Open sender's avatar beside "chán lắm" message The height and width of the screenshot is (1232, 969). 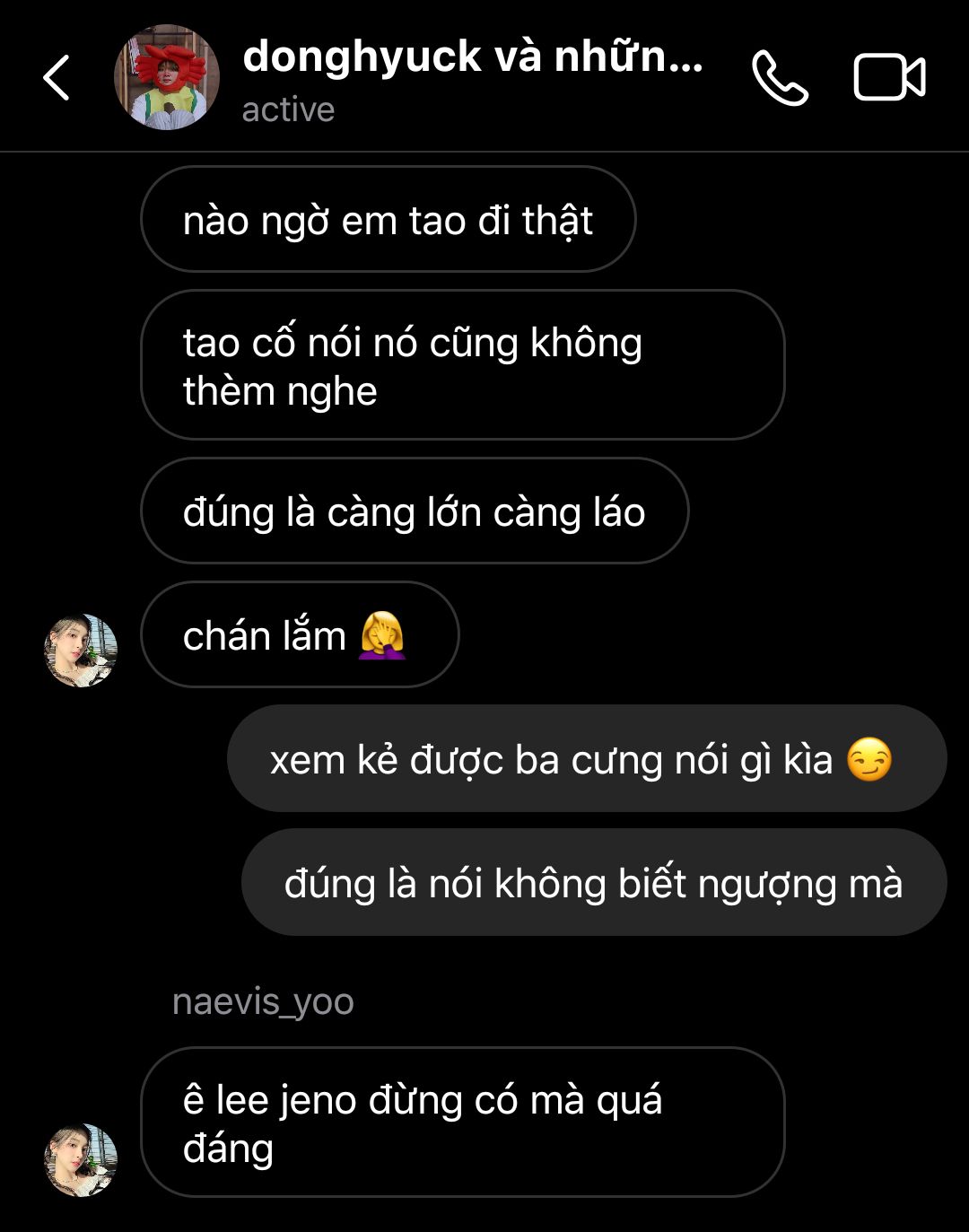[81, 651]
